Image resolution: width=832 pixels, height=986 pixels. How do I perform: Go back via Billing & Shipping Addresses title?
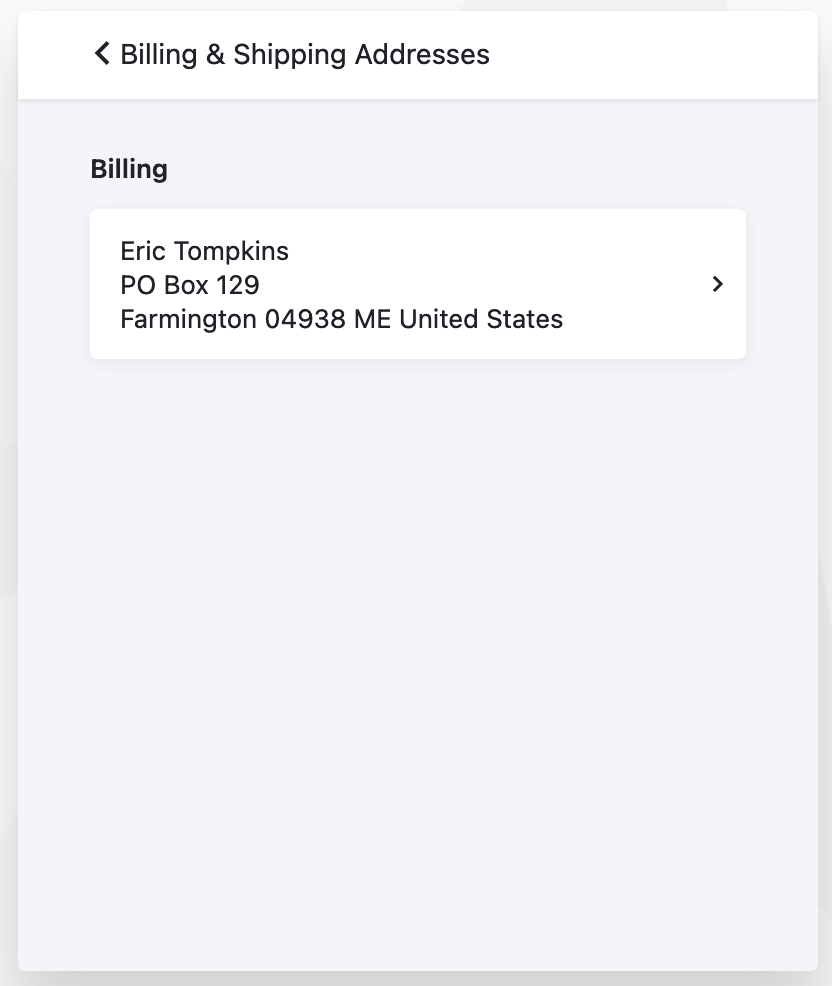pos(304,54)
